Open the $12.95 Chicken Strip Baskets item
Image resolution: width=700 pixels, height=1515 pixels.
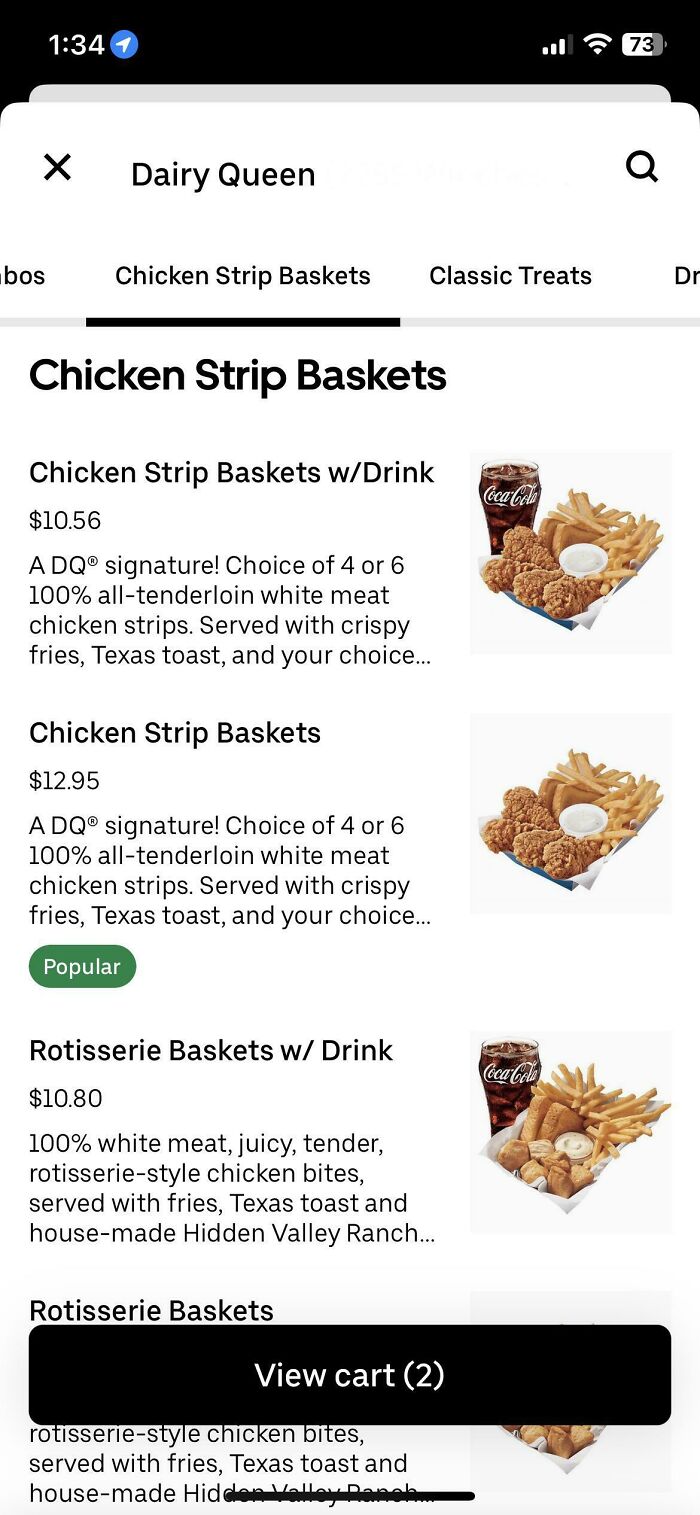click(x=175, y=733)
